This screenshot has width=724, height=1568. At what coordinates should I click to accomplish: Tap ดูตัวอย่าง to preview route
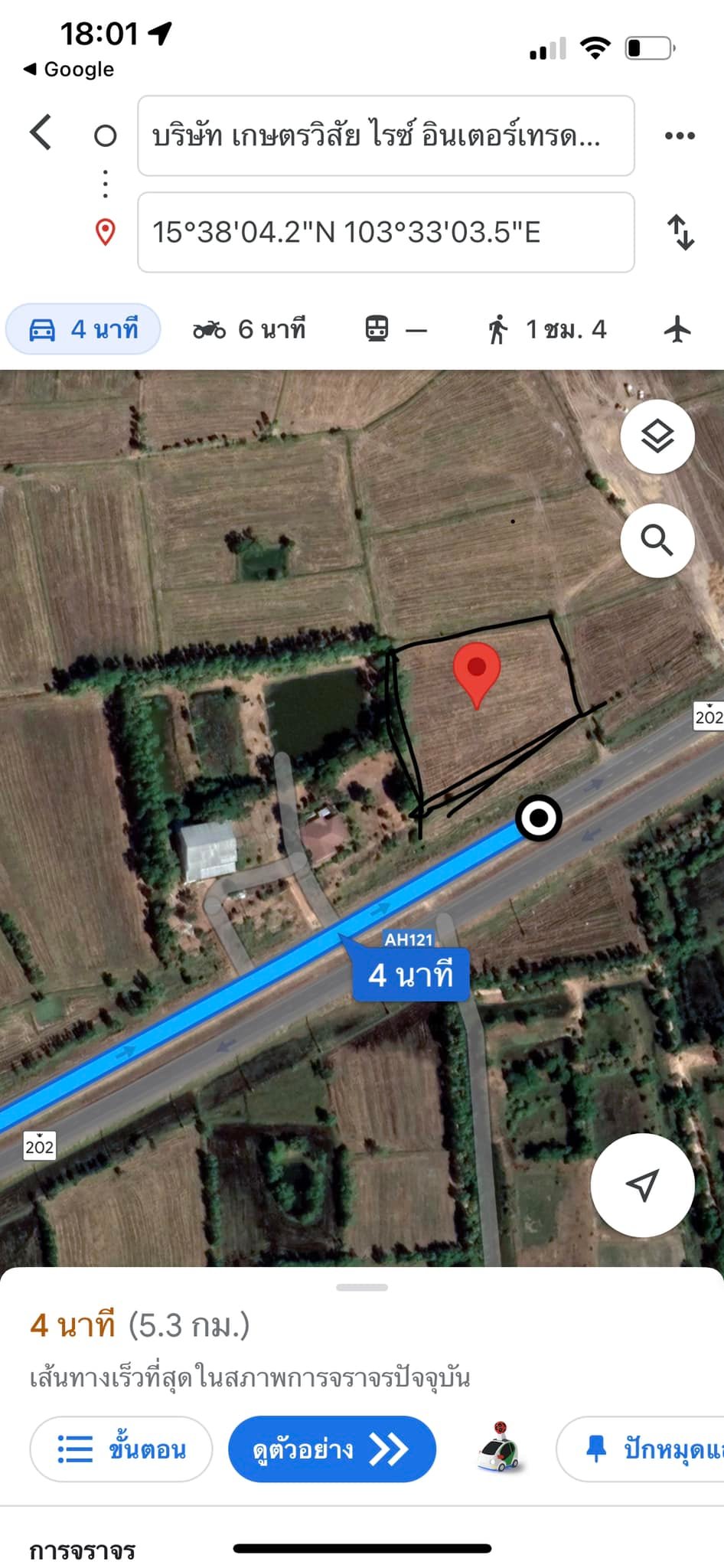coord(332,1449)
